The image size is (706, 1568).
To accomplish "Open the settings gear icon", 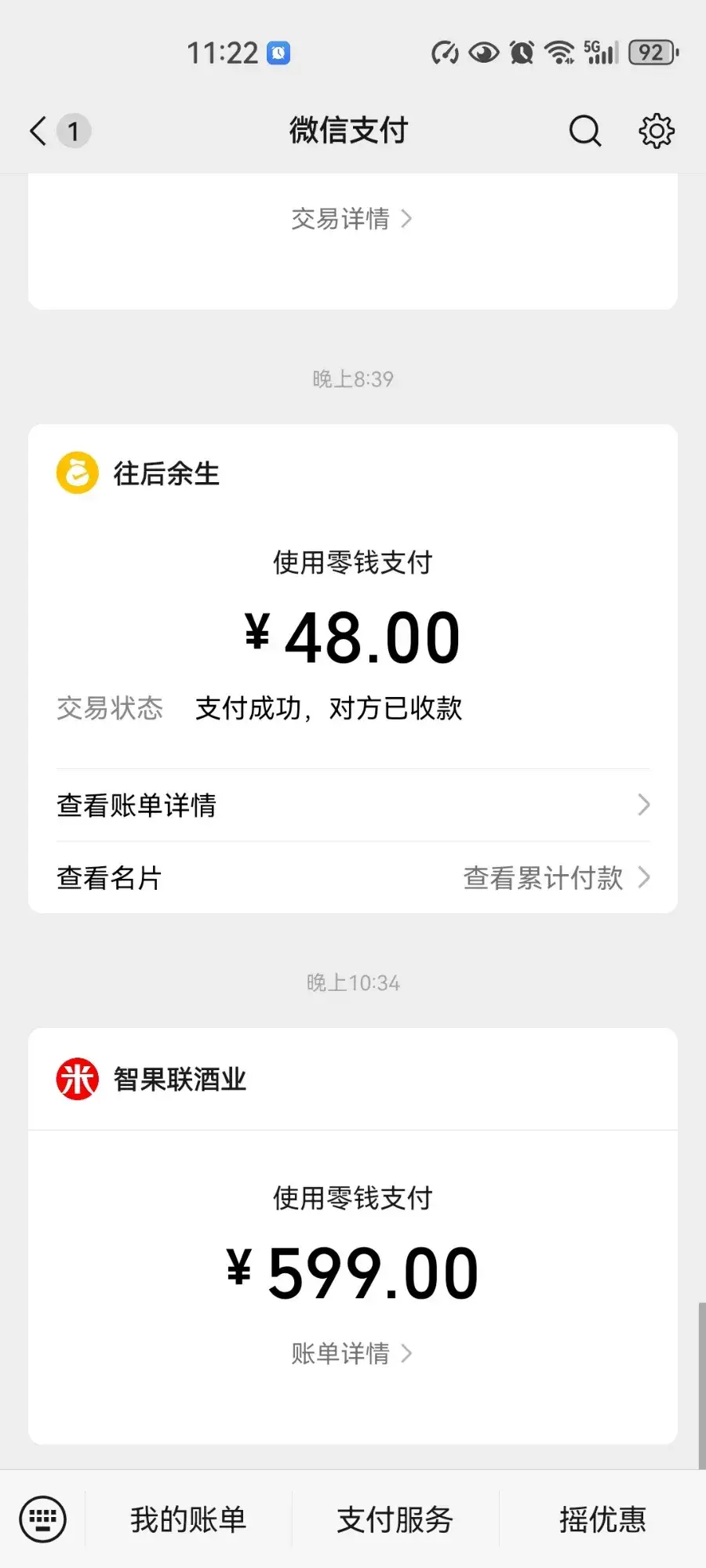I will pos(656,131).
